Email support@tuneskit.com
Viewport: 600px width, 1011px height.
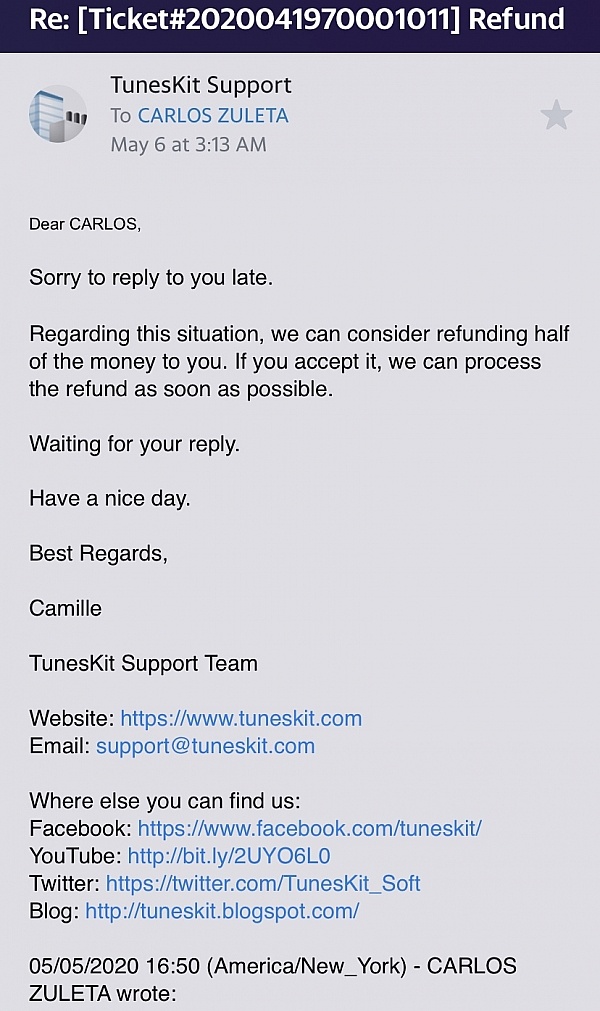tap(205, 746)
